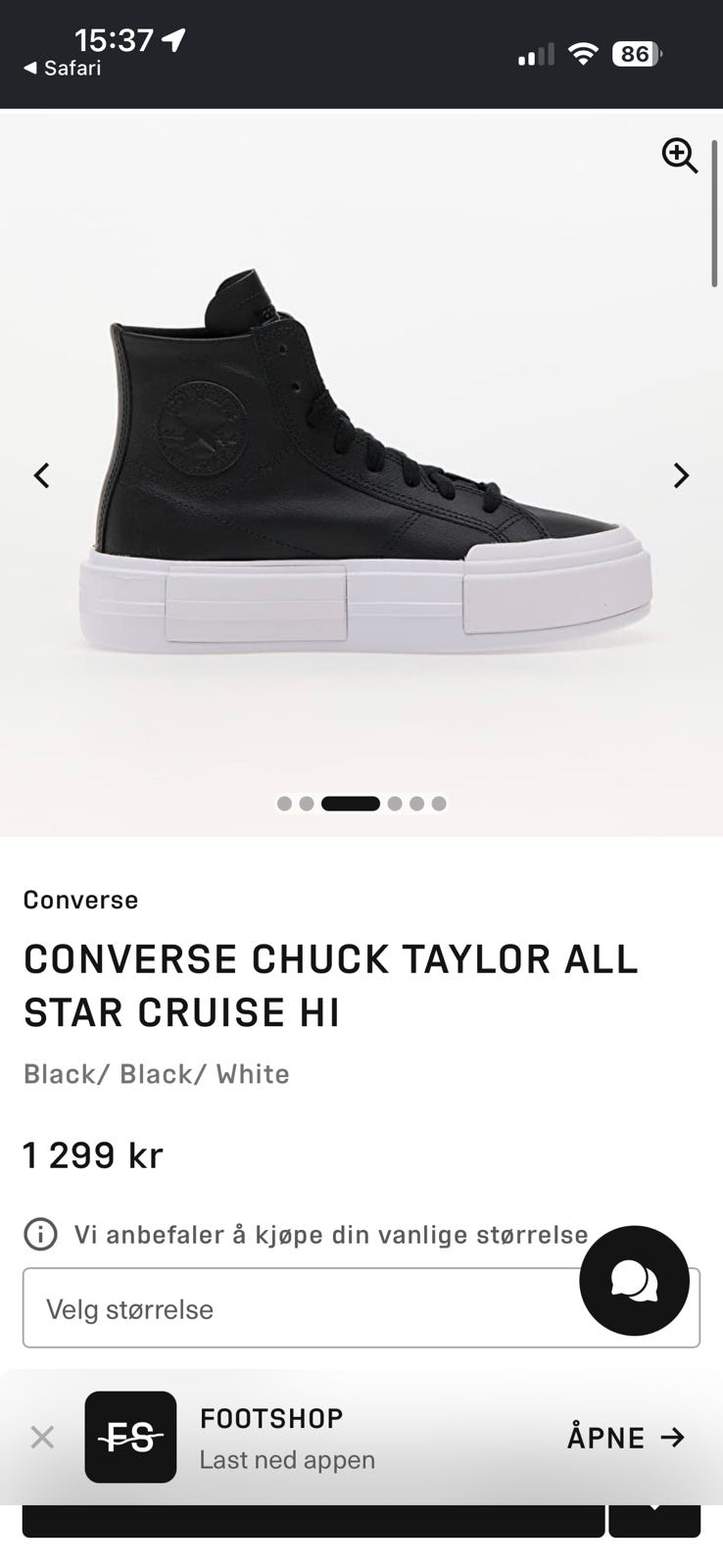Image resolution: width=723 pixels, height=1568 pixels.
Task: Show the previous product photo
Action: [41, 475]
